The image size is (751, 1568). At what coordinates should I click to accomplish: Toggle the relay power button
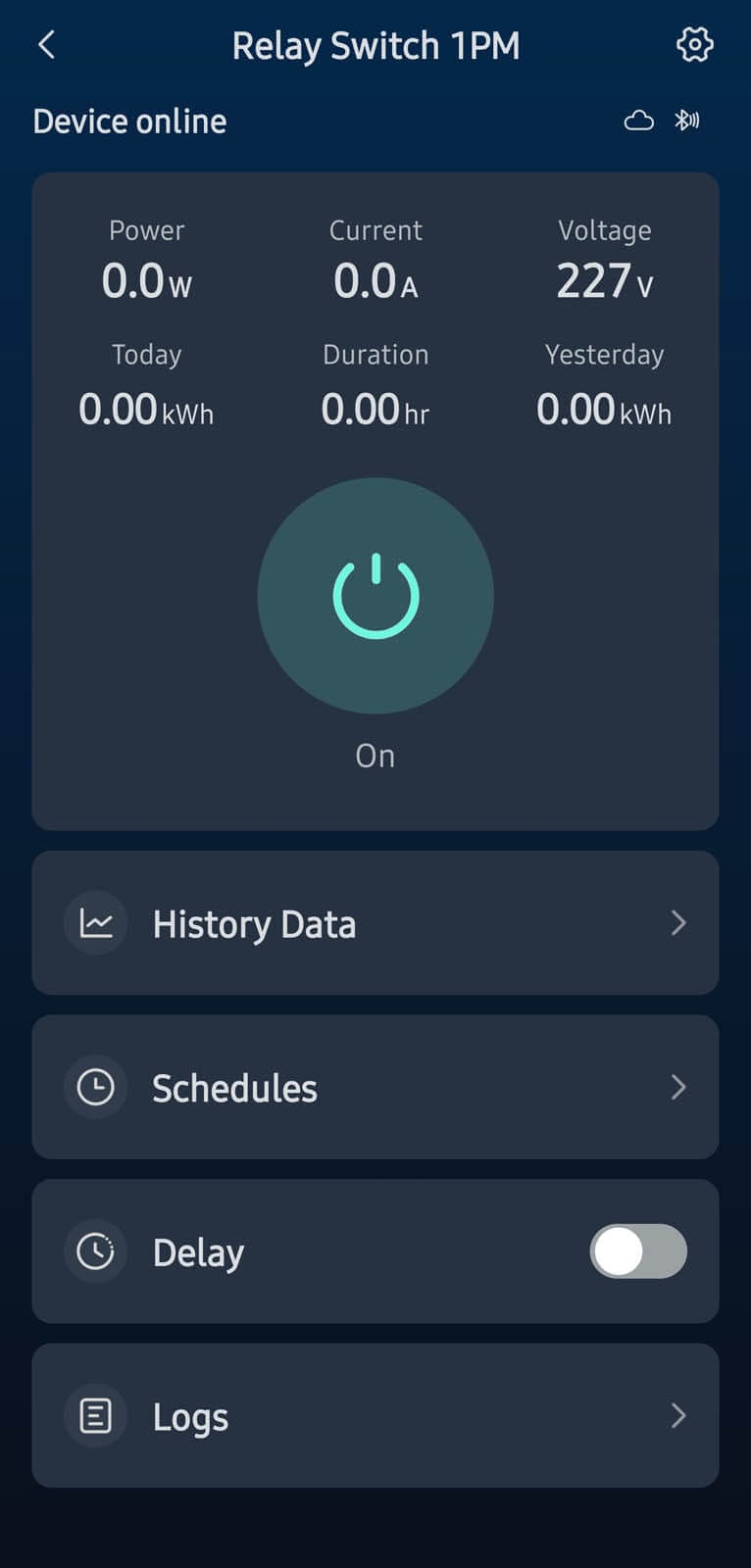[375, 596]
